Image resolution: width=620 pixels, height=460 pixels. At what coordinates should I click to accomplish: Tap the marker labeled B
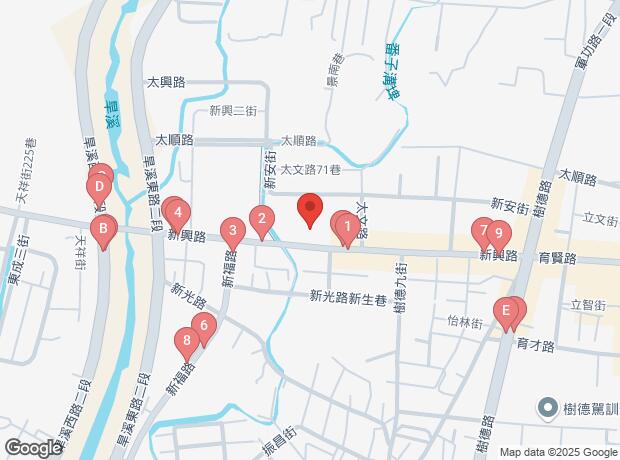click(102, 230)
